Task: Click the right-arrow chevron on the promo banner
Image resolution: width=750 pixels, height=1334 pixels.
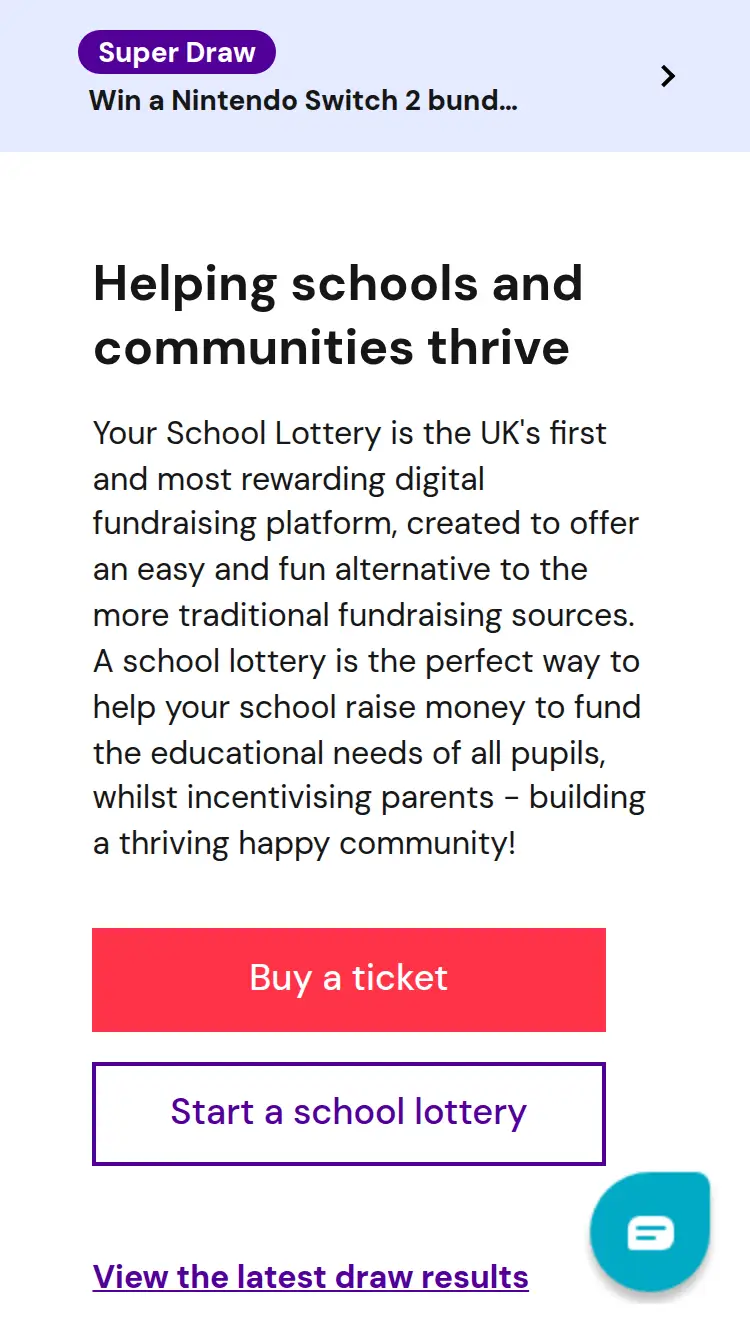Action: 667,76
